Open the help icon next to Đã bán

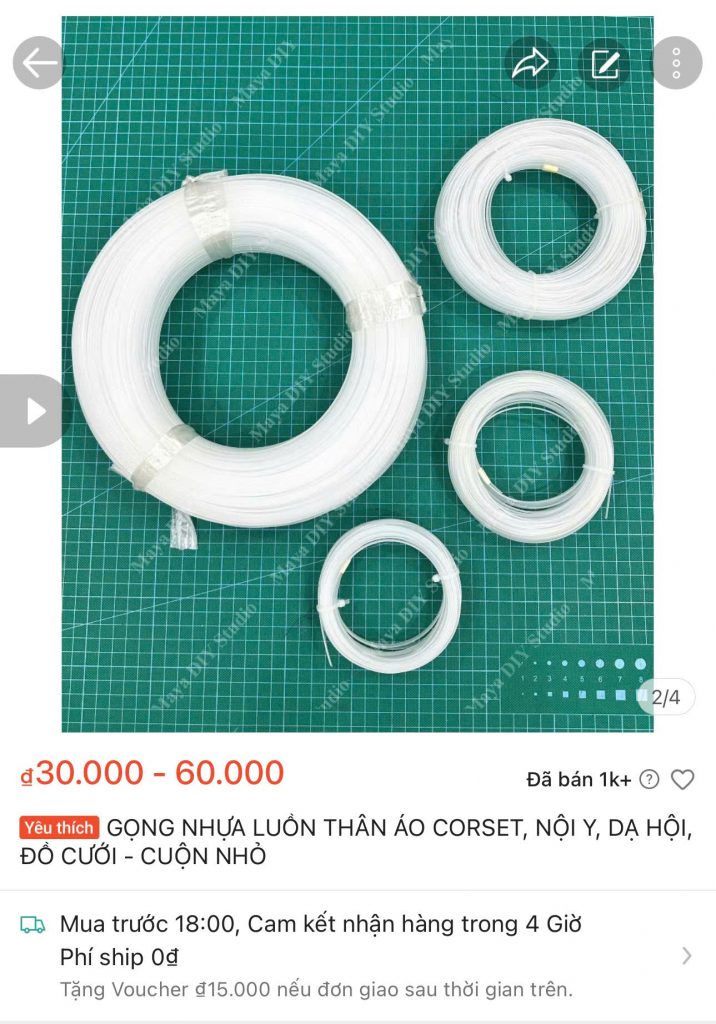pyautogui.click(x=649, y=779)
